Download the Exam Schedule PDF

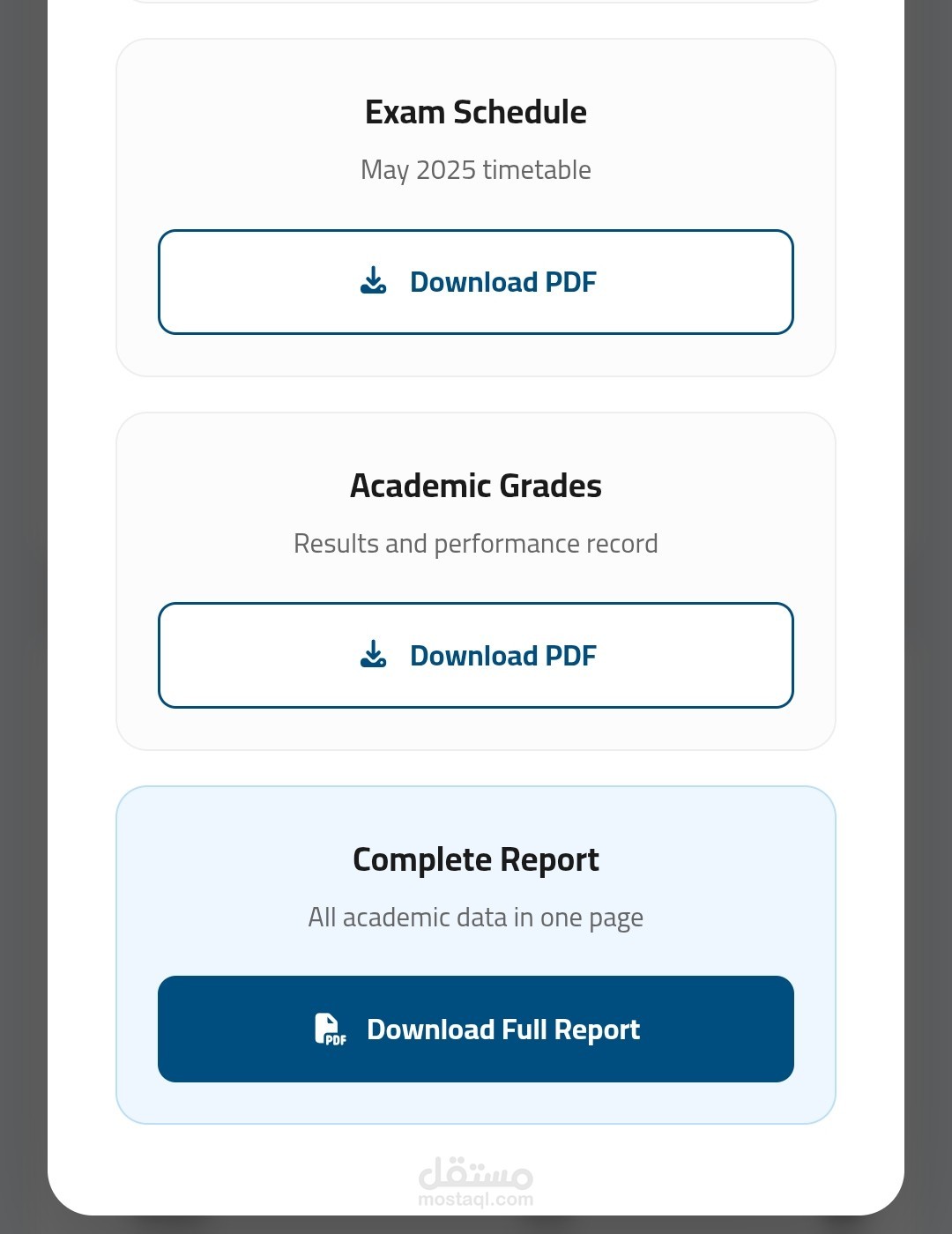tap(476, 282)
